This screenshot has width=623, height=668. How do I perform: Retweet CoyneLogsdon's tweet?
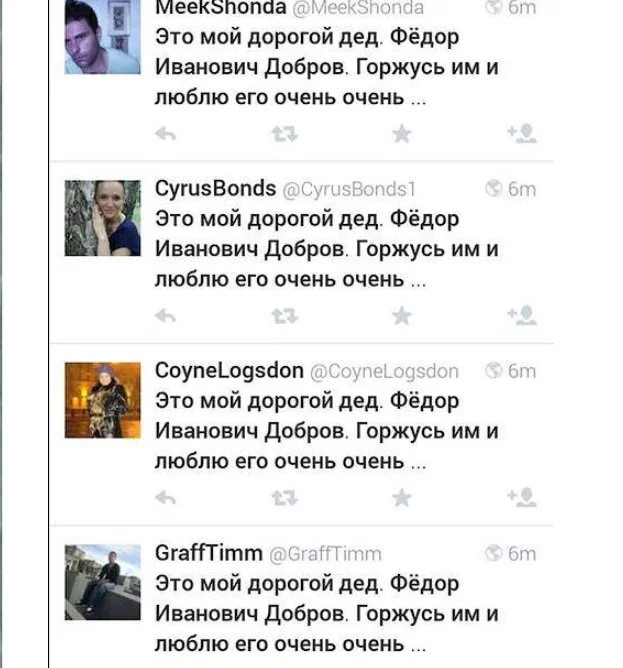(284, 498)
